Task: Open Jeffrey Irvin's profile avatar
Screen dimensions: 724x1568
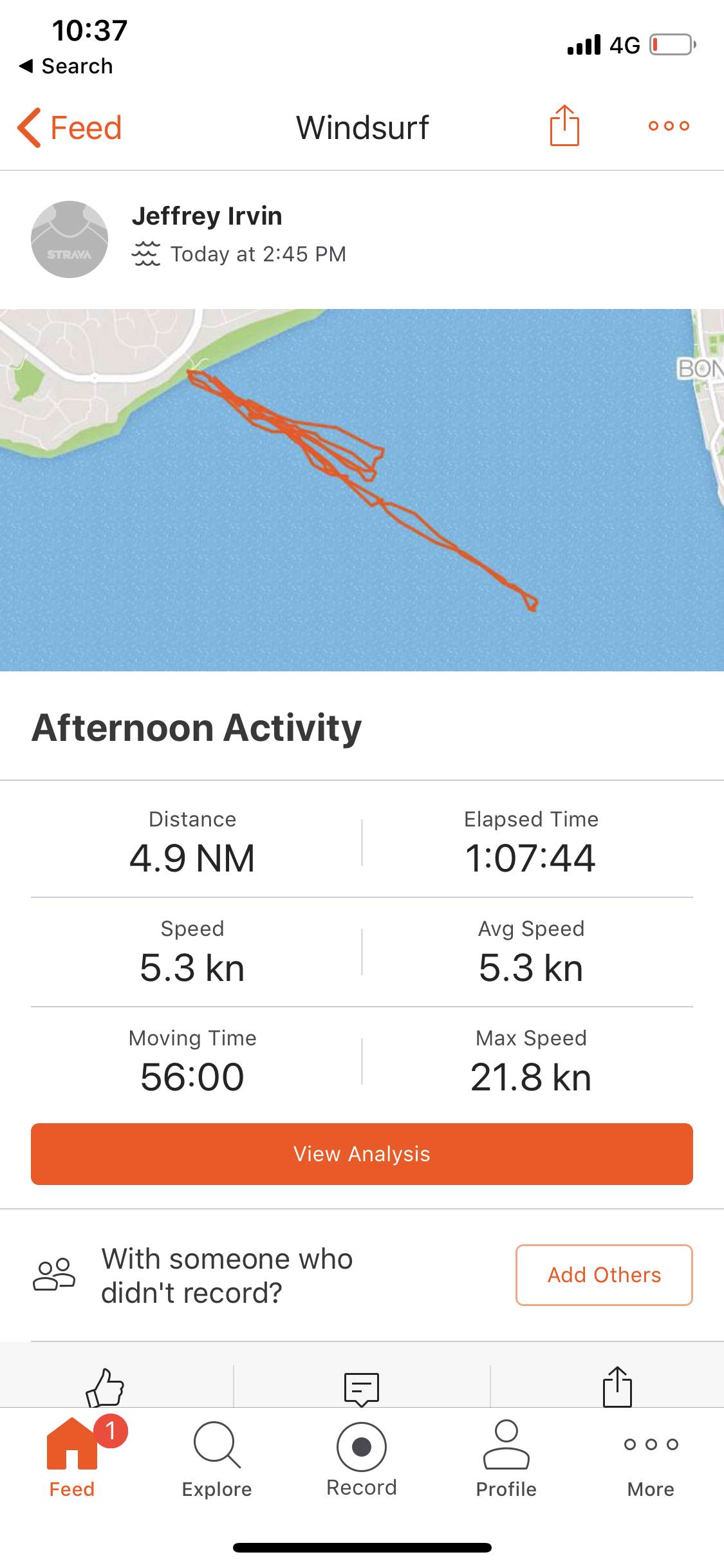Action: tap(70, 239)
